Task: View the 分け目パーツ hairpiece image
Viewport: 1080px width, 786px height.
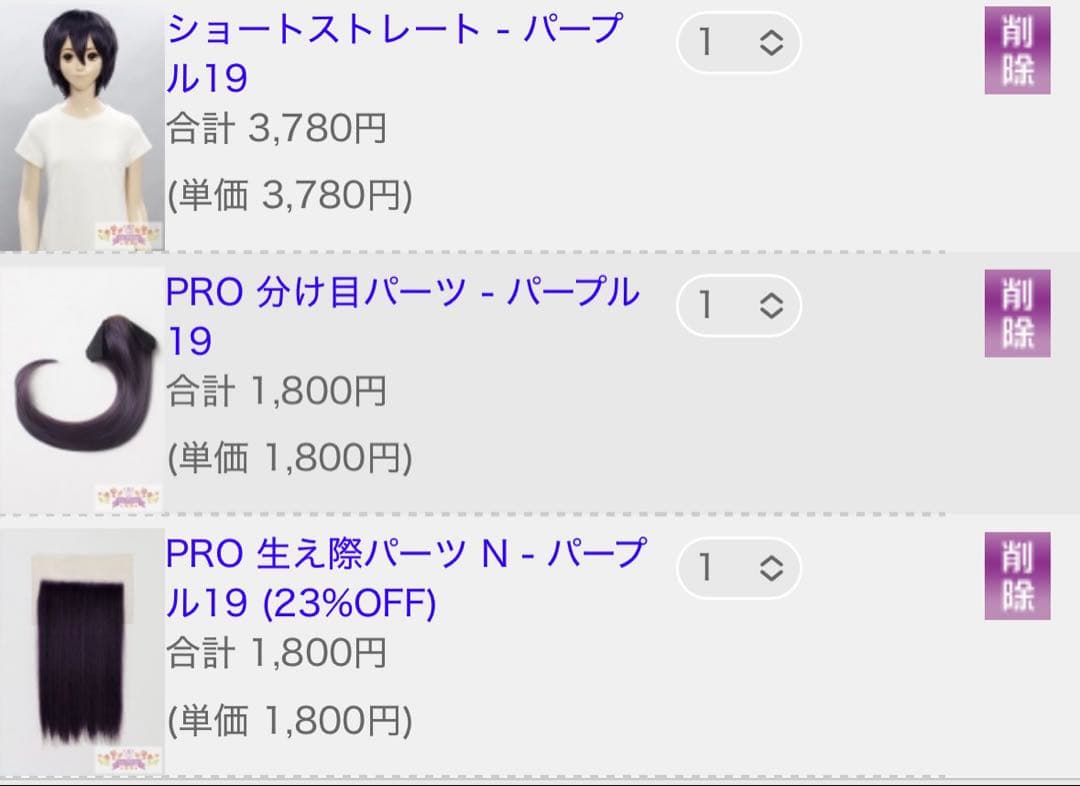Action: click(81, 390)
